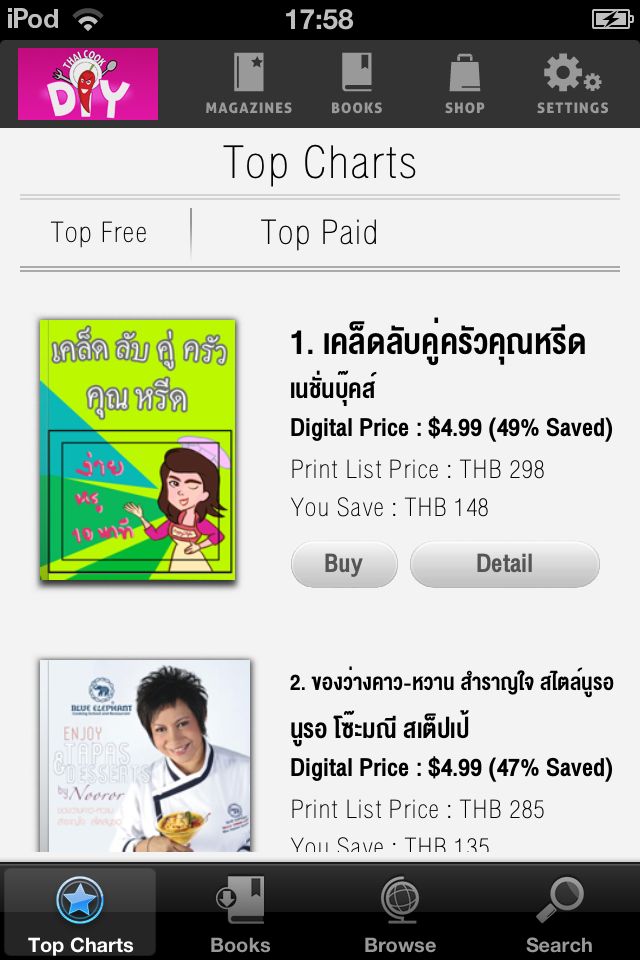Go to Books in the top bar
The image size is (640, 960).
(x=357, y=85)
